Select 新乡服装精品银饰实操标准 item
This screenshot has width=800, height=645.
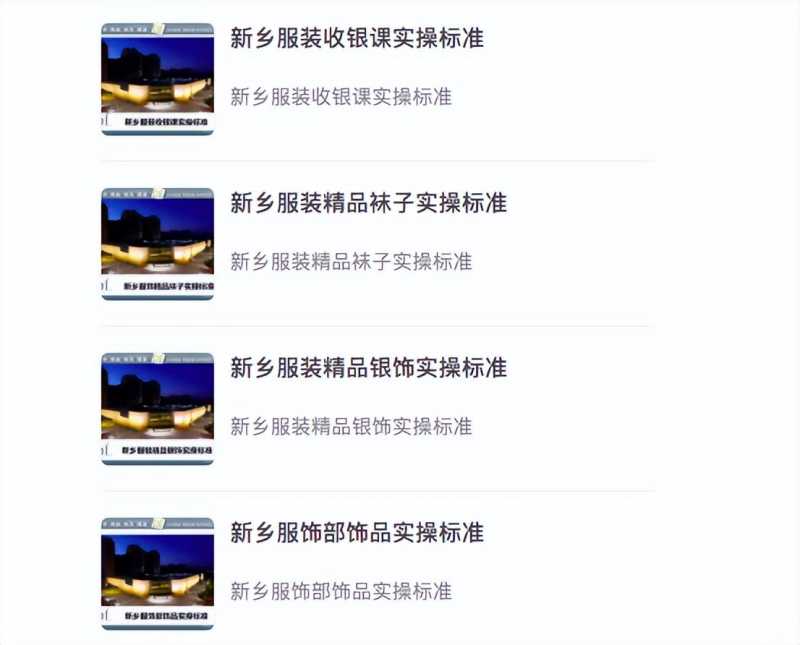[368, 368]
